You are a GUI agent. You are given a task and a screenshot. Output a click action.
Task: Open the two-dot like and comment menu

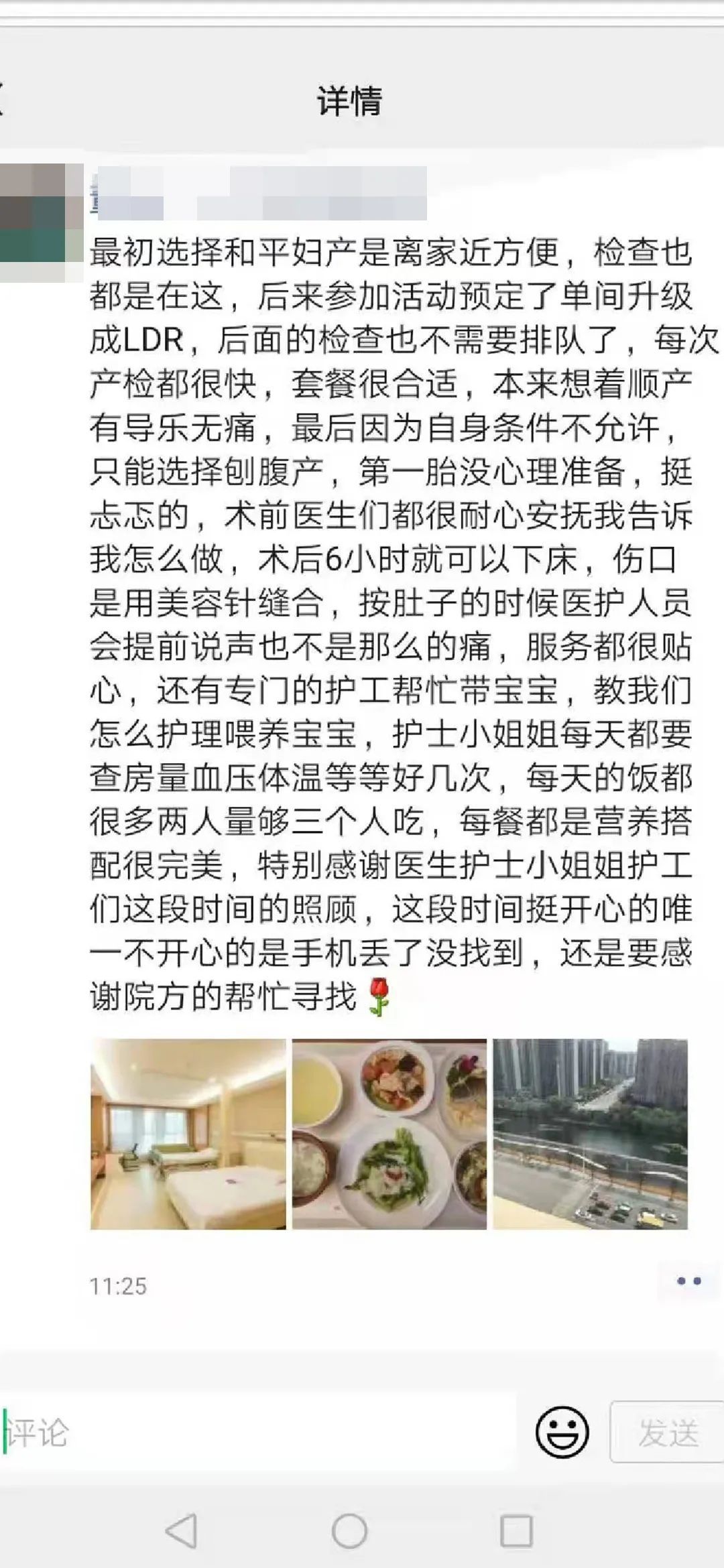(x=688, y=1281)
